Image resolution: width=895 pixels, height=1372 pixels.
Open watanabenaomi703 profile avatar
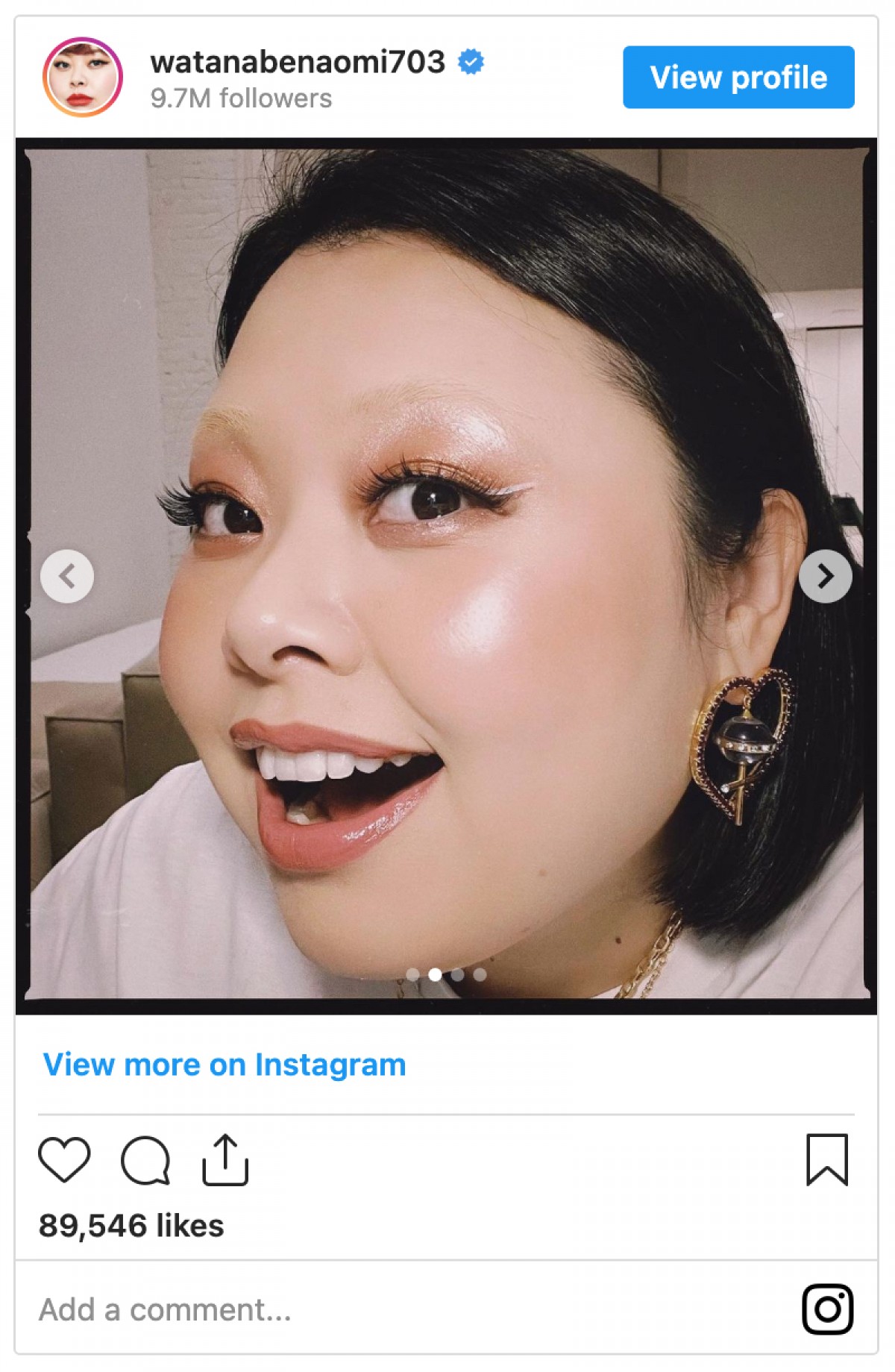tap(82, 77)
